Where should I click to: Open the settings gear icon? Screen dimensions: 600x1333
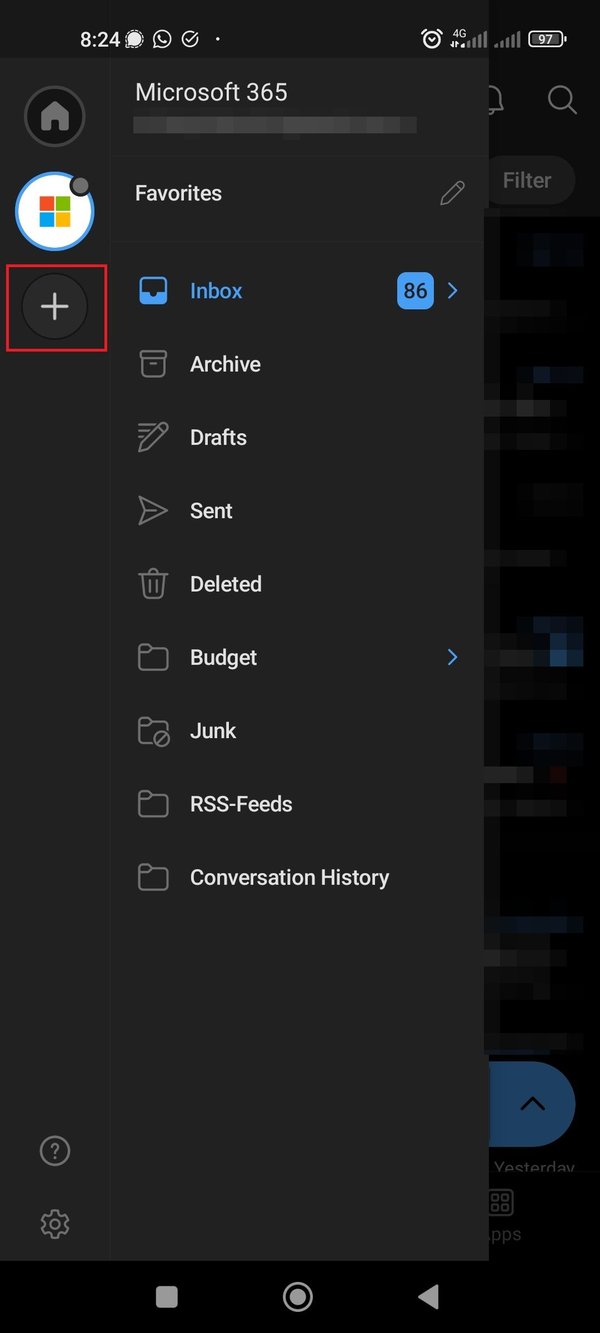(54, 1223)
